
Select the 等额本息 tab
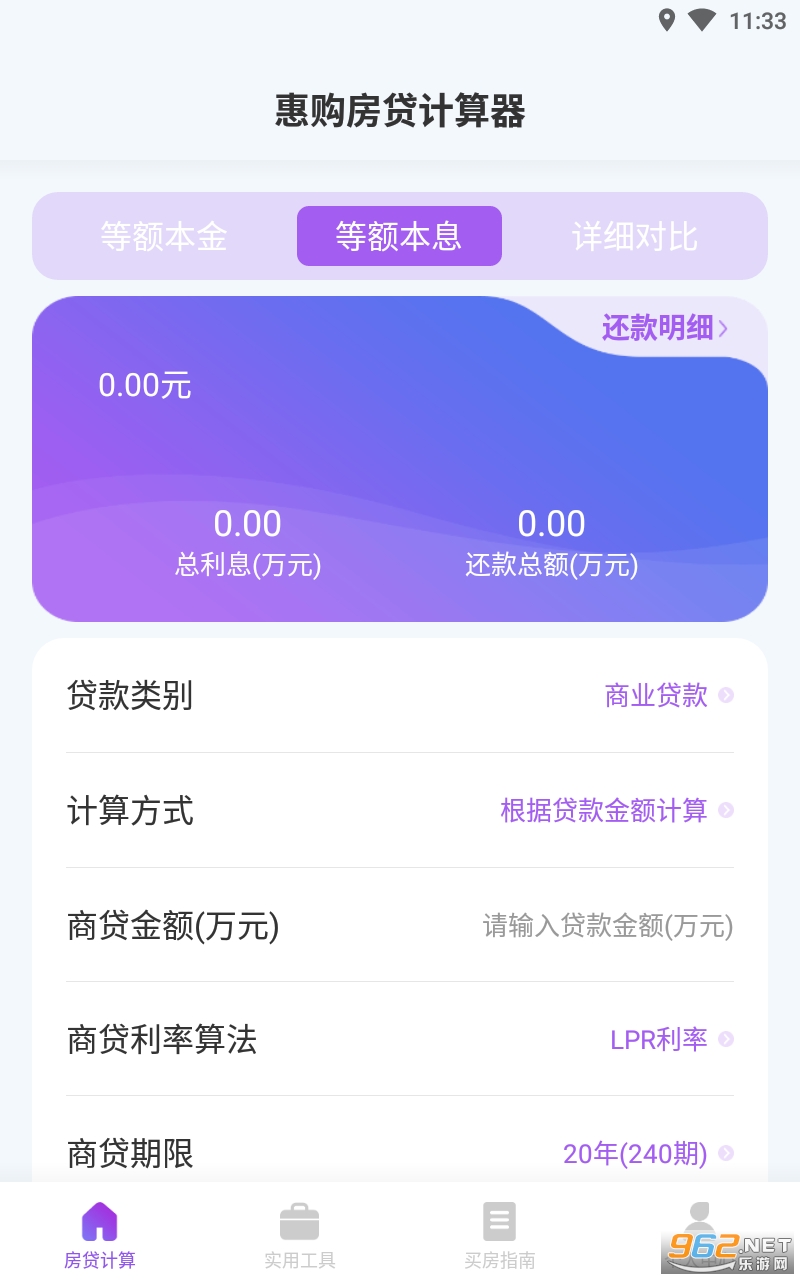(399, 237)
